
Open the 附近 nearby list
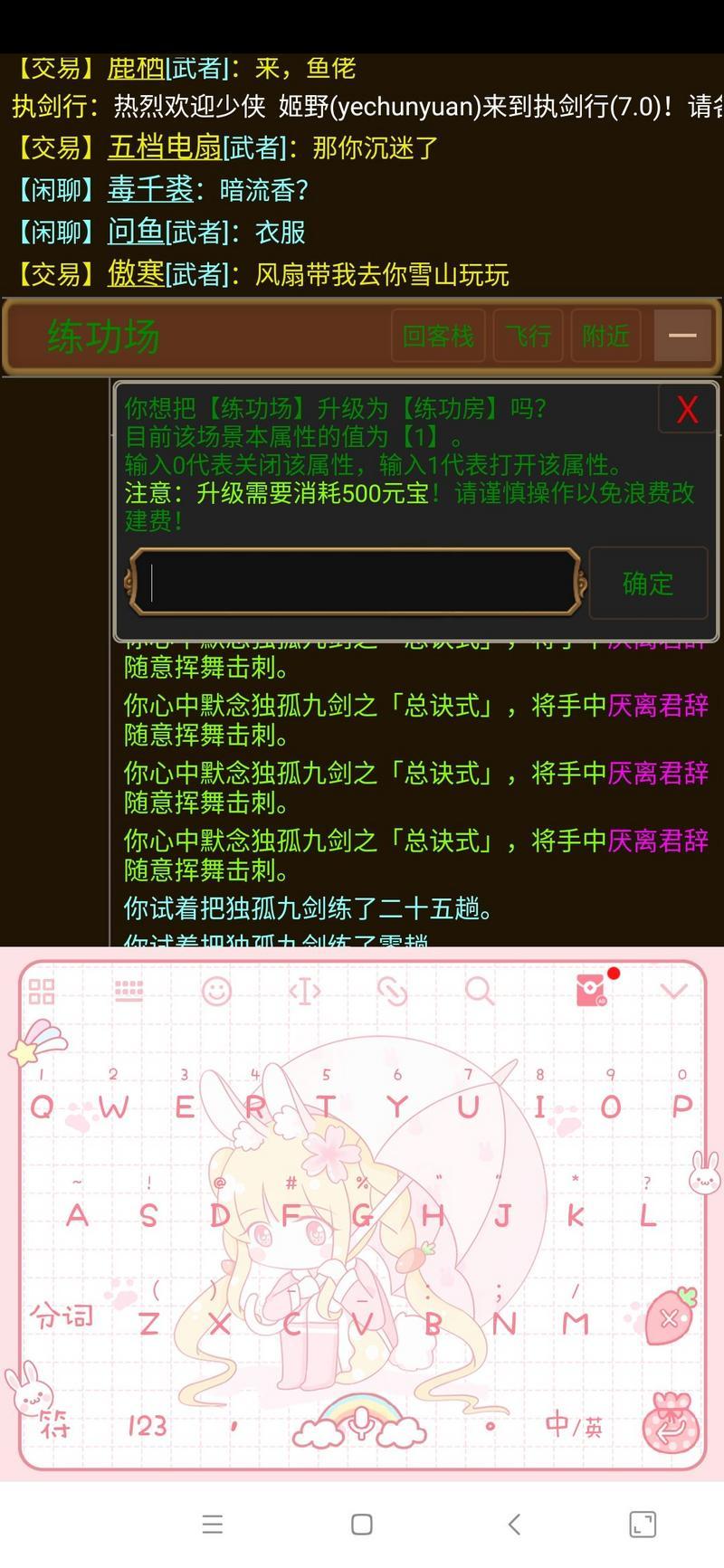coord(605,337)
